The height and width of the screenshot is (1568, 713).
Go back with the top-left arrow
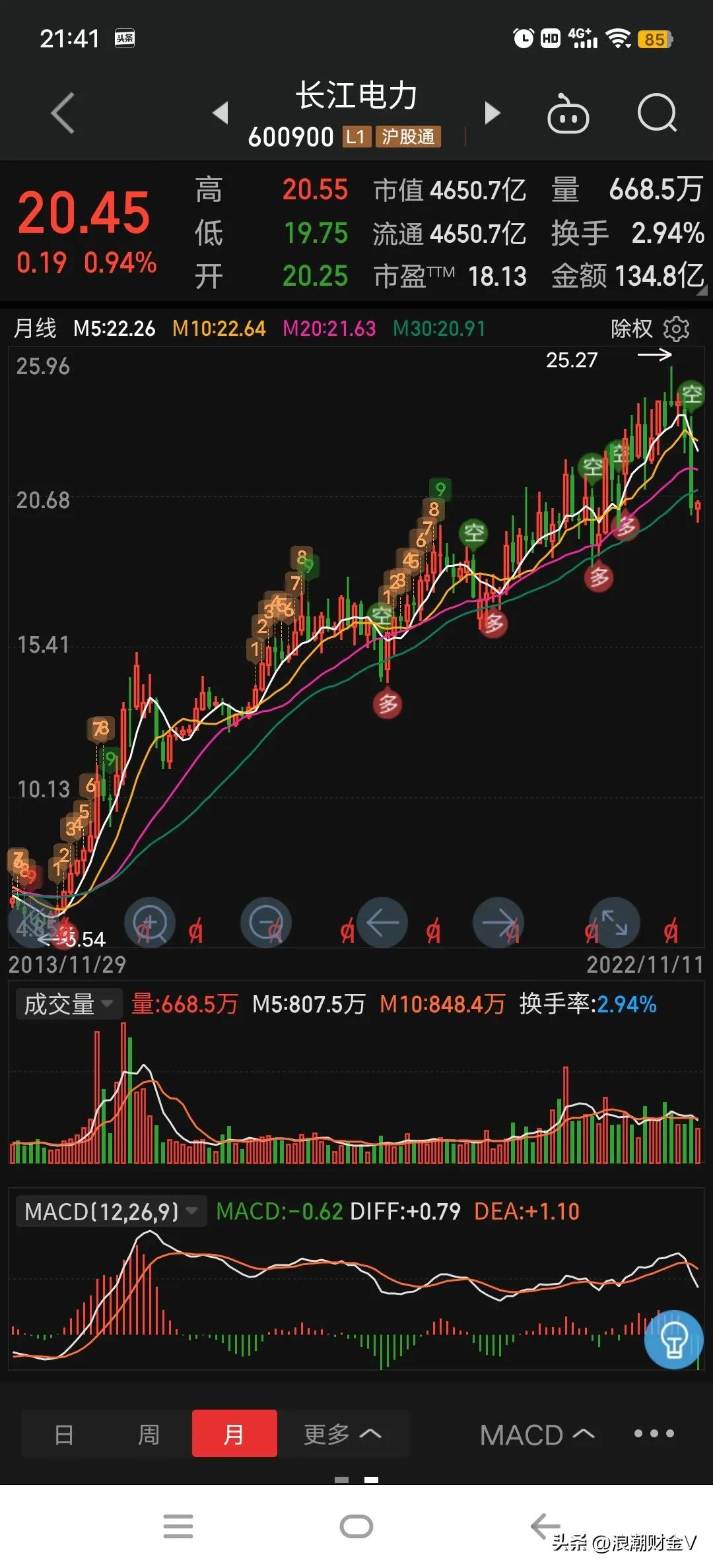coord(63,112)
